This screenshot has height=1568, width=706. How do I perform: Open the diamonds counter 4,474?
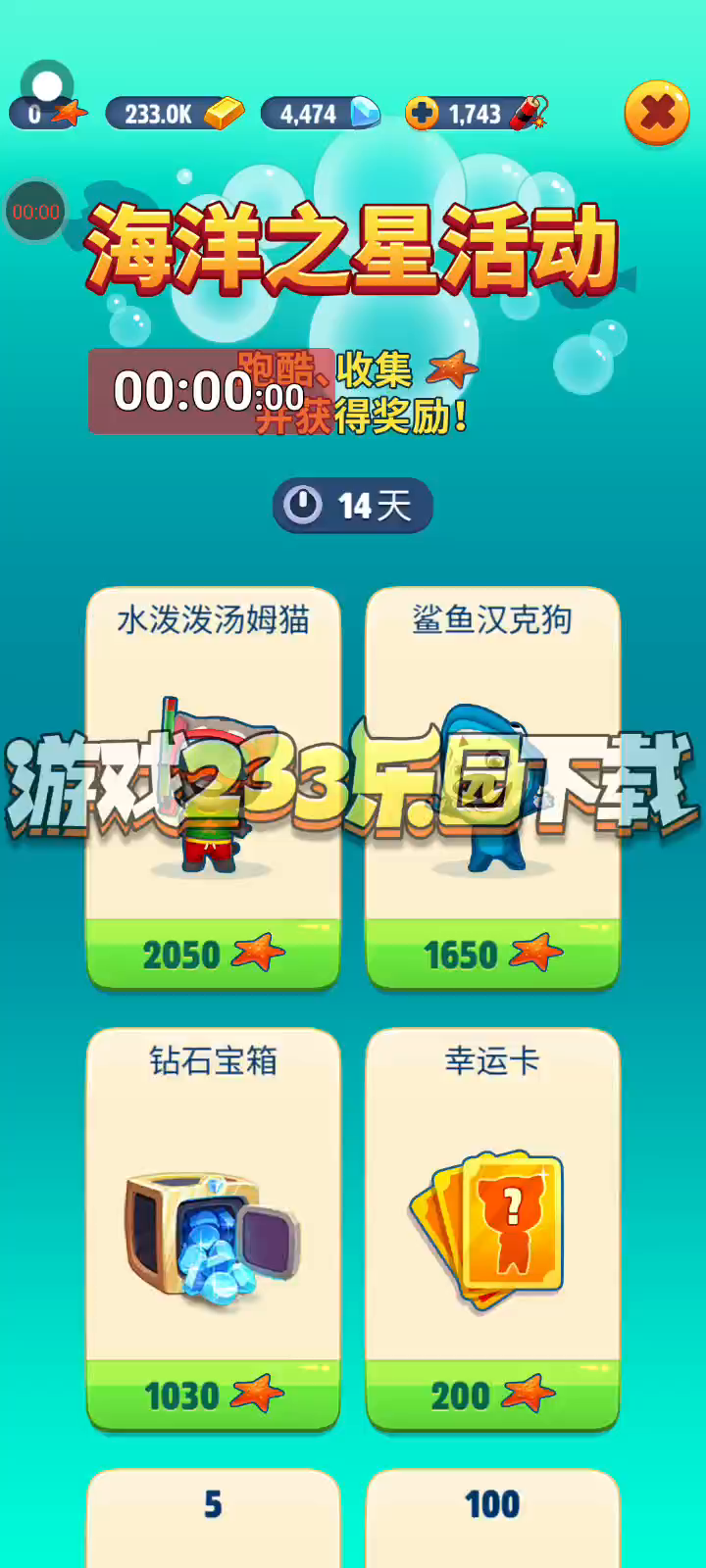pos(320,114)
